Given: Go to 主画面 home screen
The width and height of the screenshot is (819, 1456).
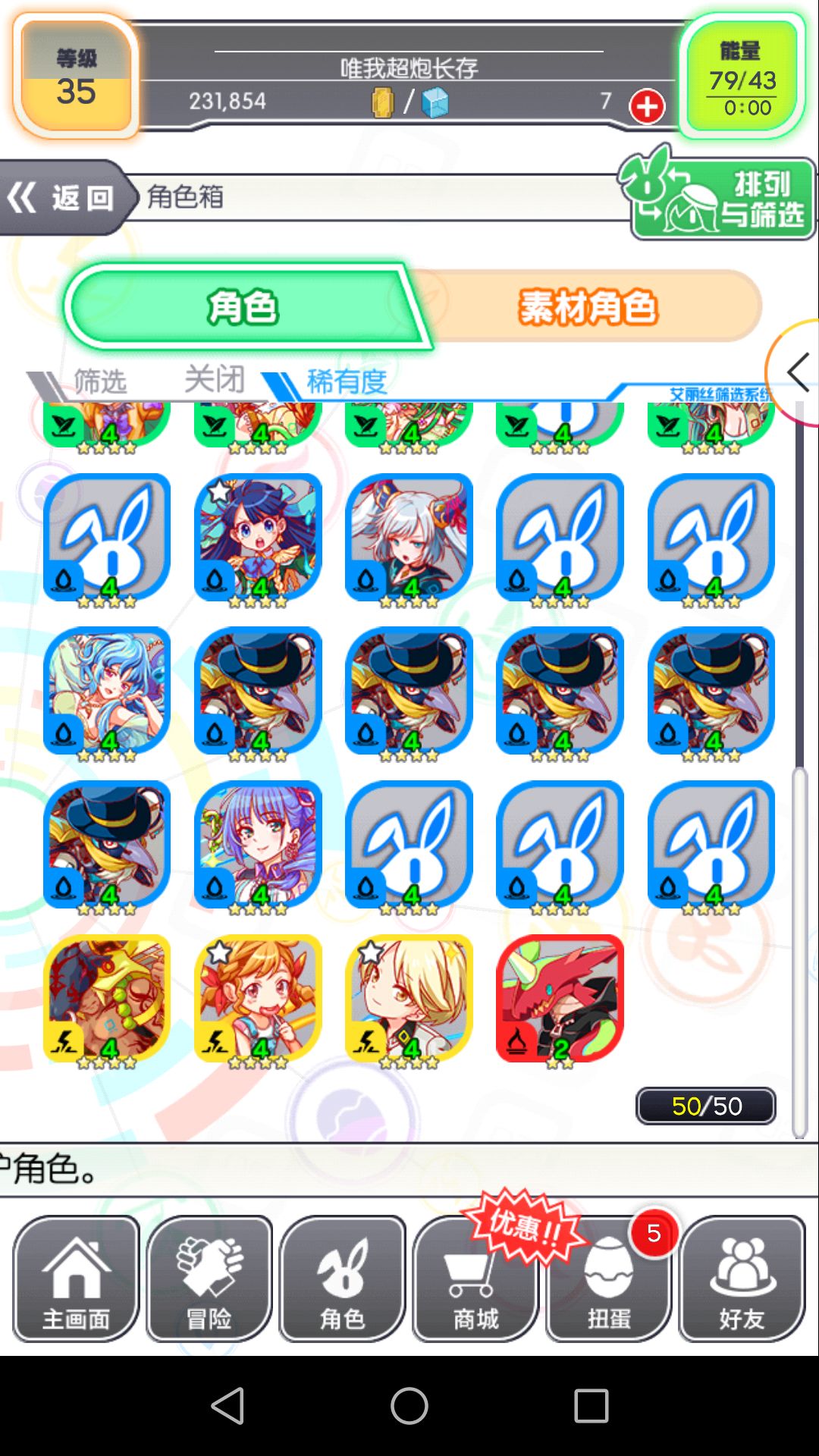Looking at the screenshot, I should click(76, 1279).
